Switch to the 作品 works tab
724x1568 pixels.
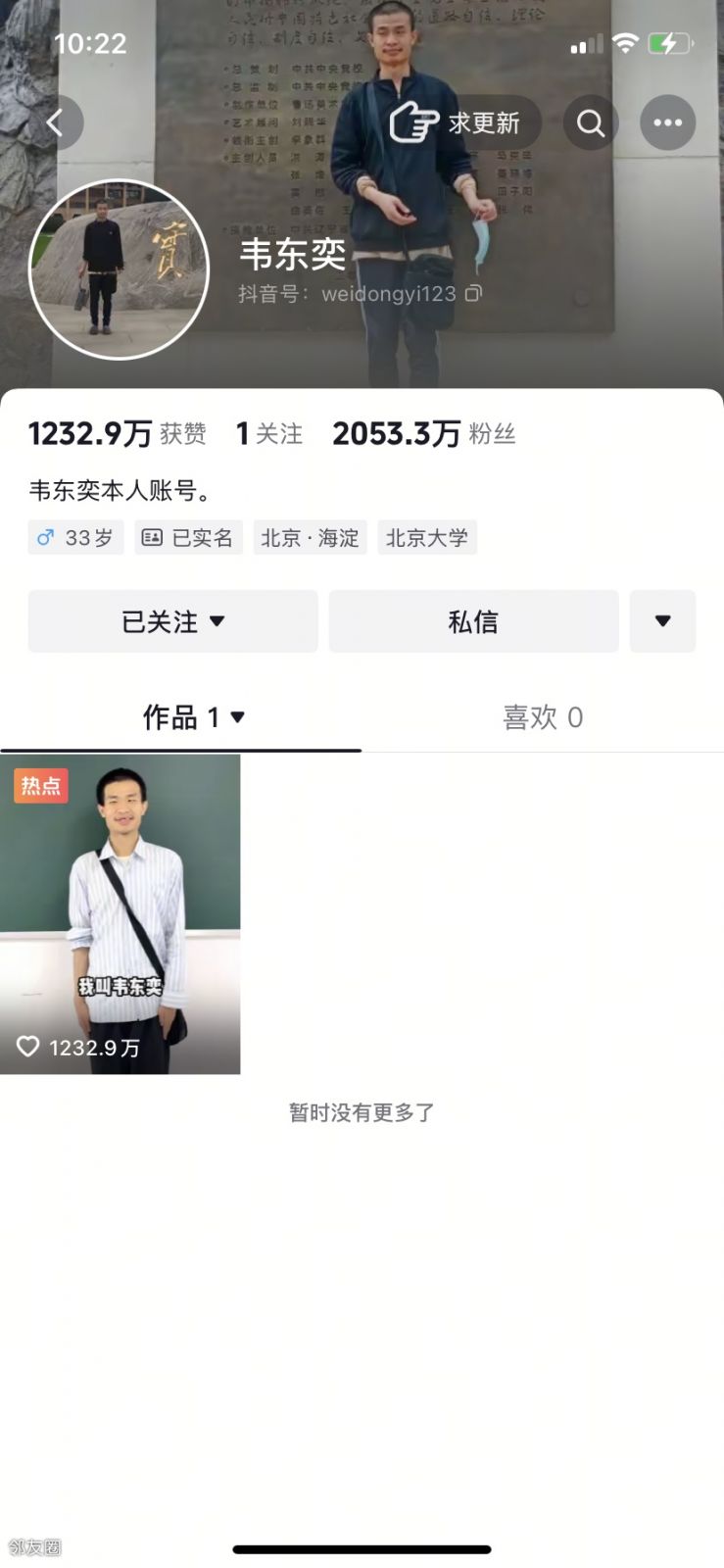[x=193, y=717]
